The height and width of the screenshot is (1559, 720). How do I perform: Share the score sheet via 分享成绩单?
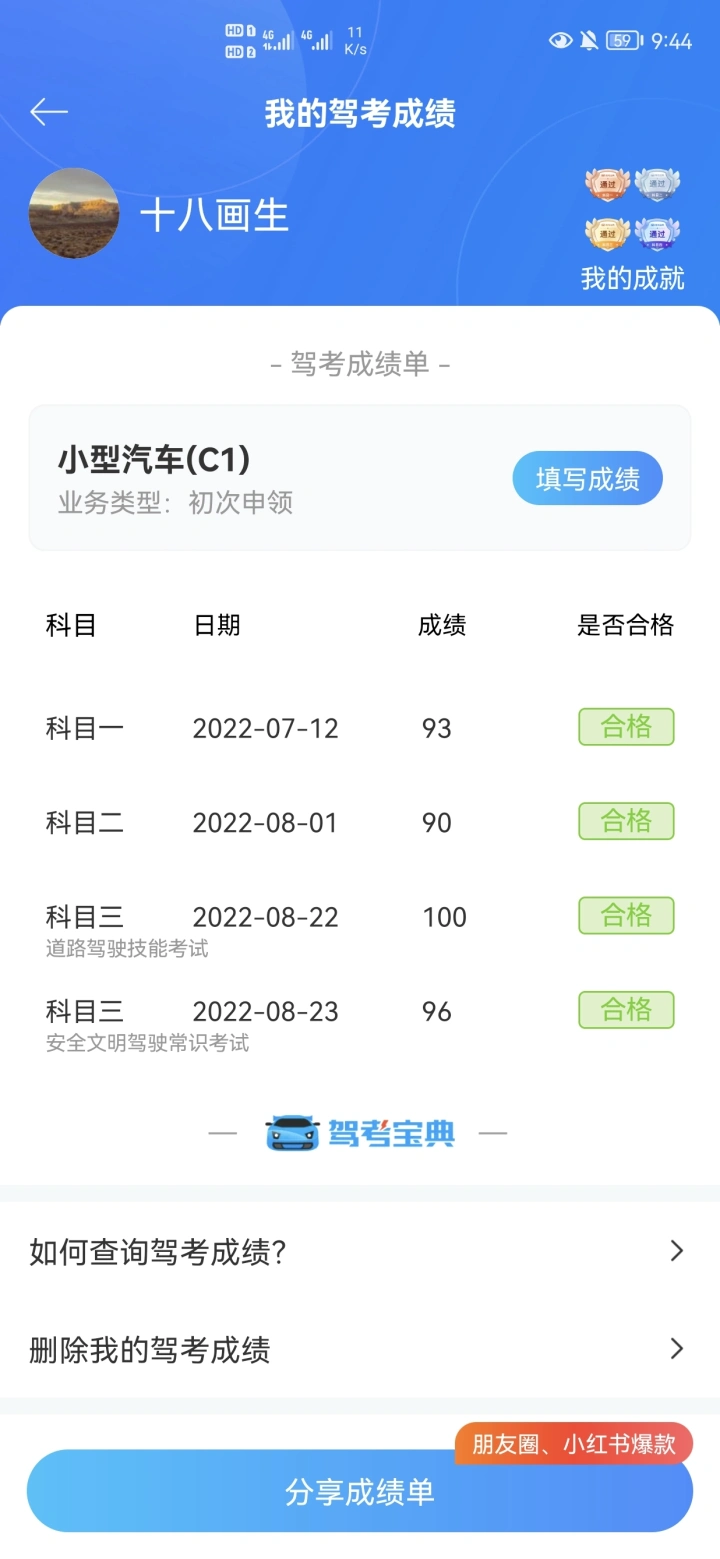coord(360,1491)
